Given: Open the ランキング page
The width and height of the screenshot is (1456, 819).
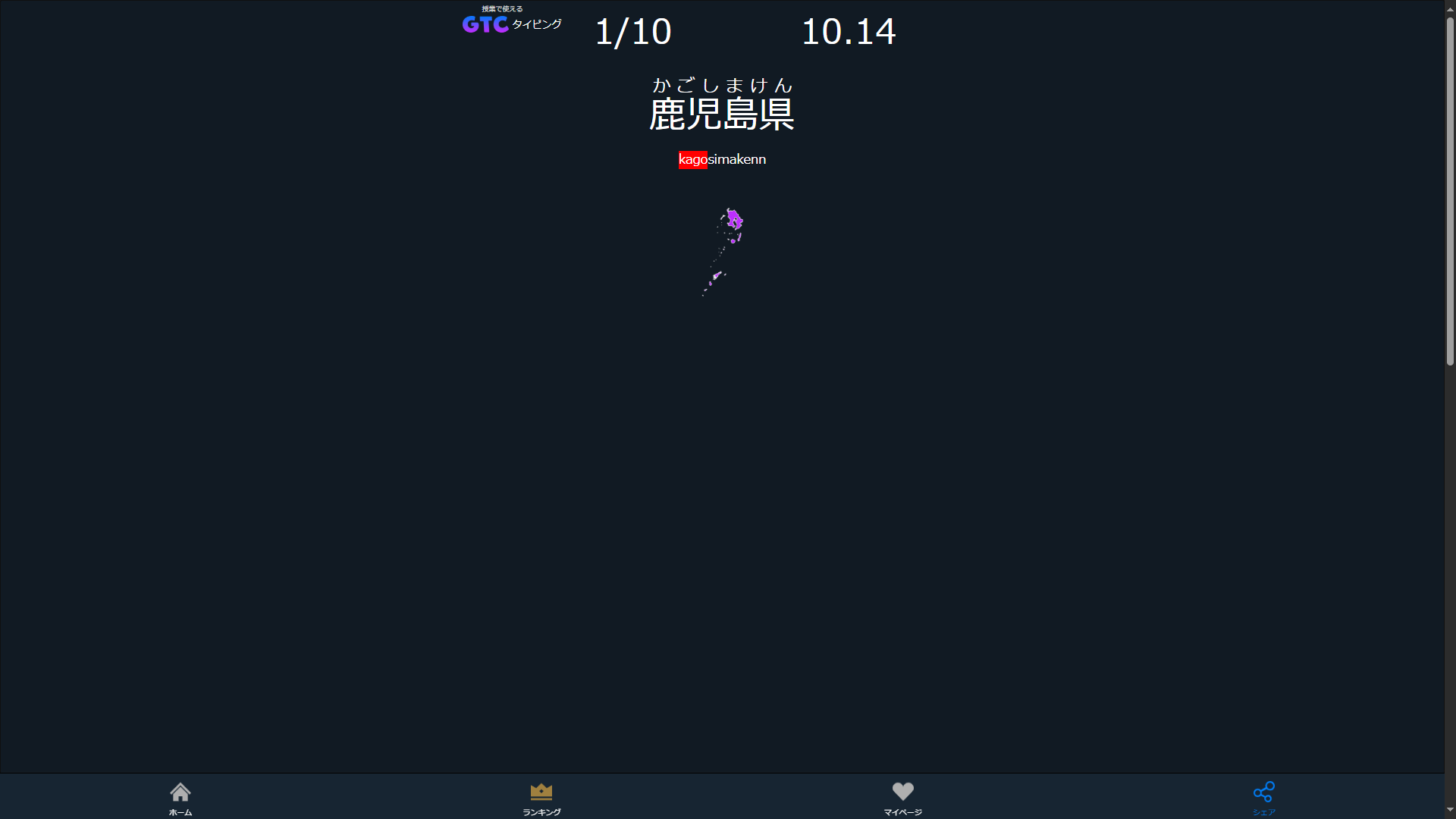Looking at the screenshot, I should 541,797.
